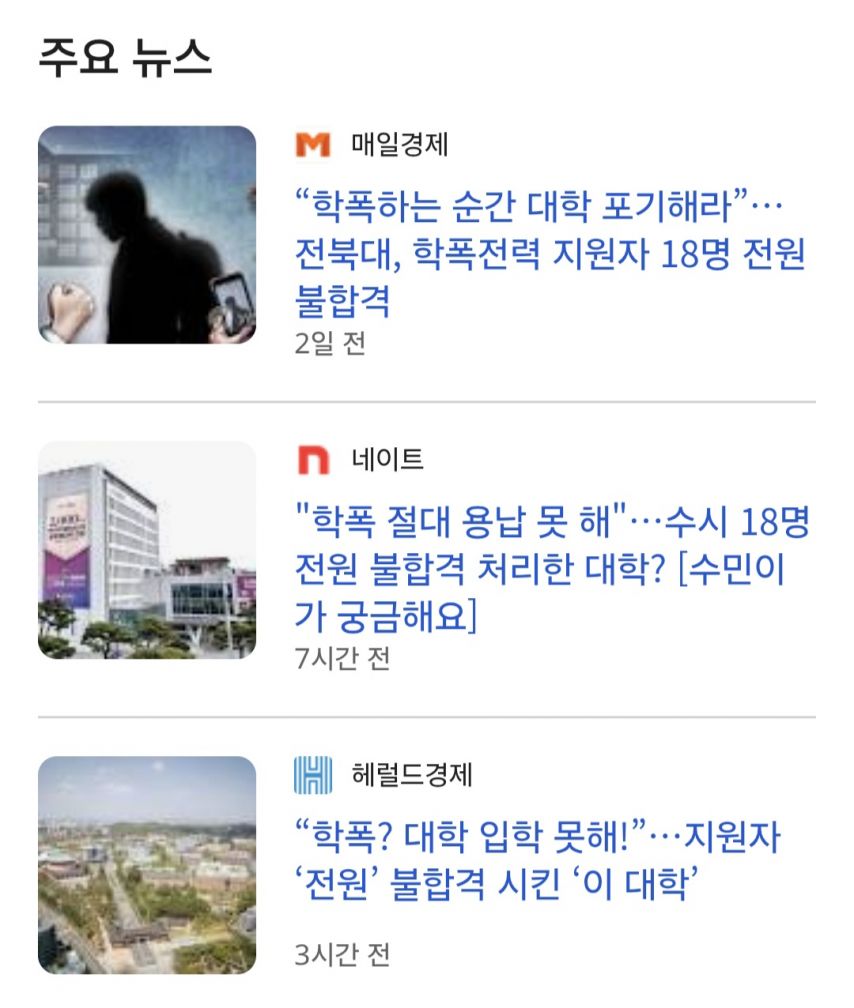Open the 네이트 article '학폭 절대 용납 못 해'
This screenshot has height=1008, width=854.
[x=552, y=568]
